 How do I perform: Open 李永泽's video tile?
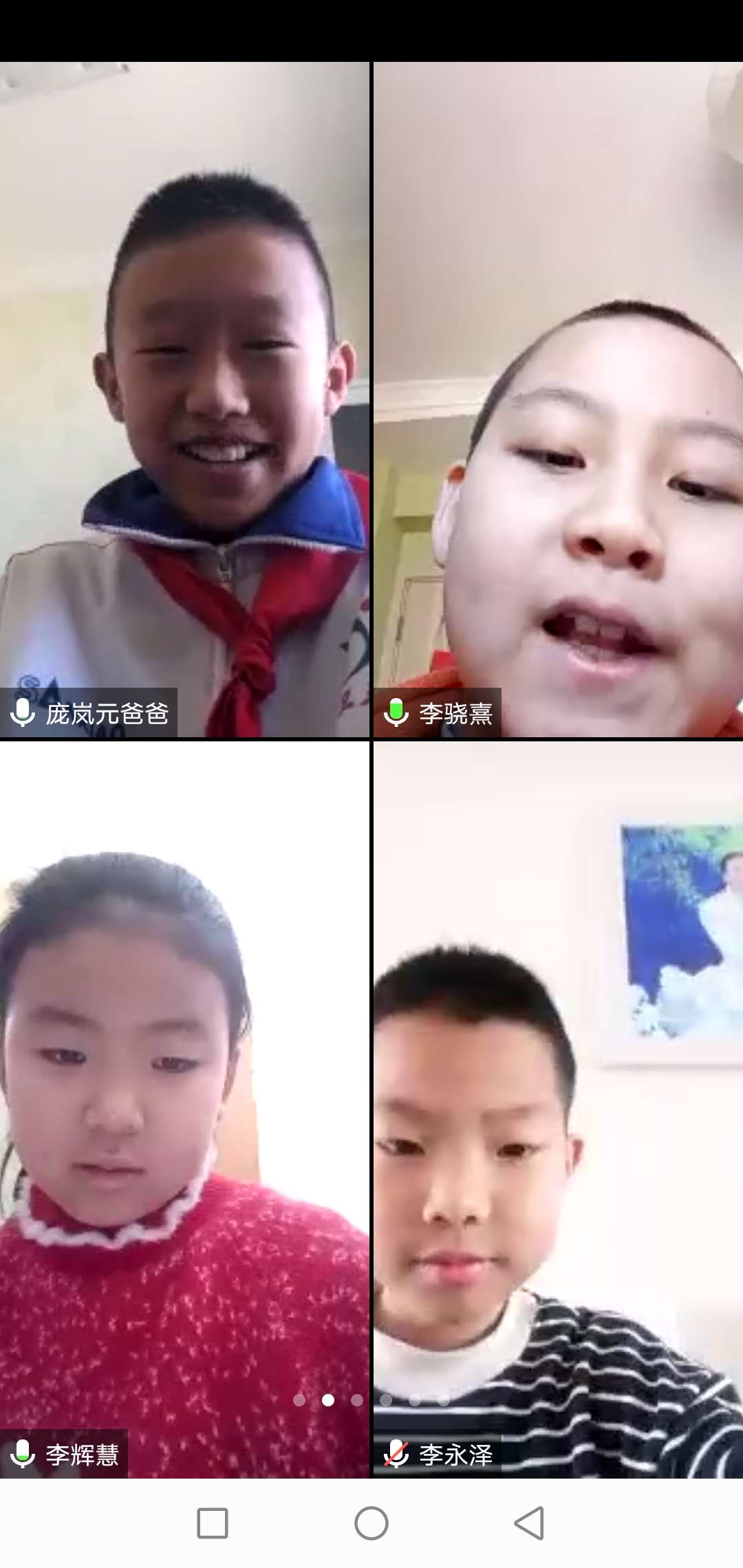click(x=558, y=1107)
